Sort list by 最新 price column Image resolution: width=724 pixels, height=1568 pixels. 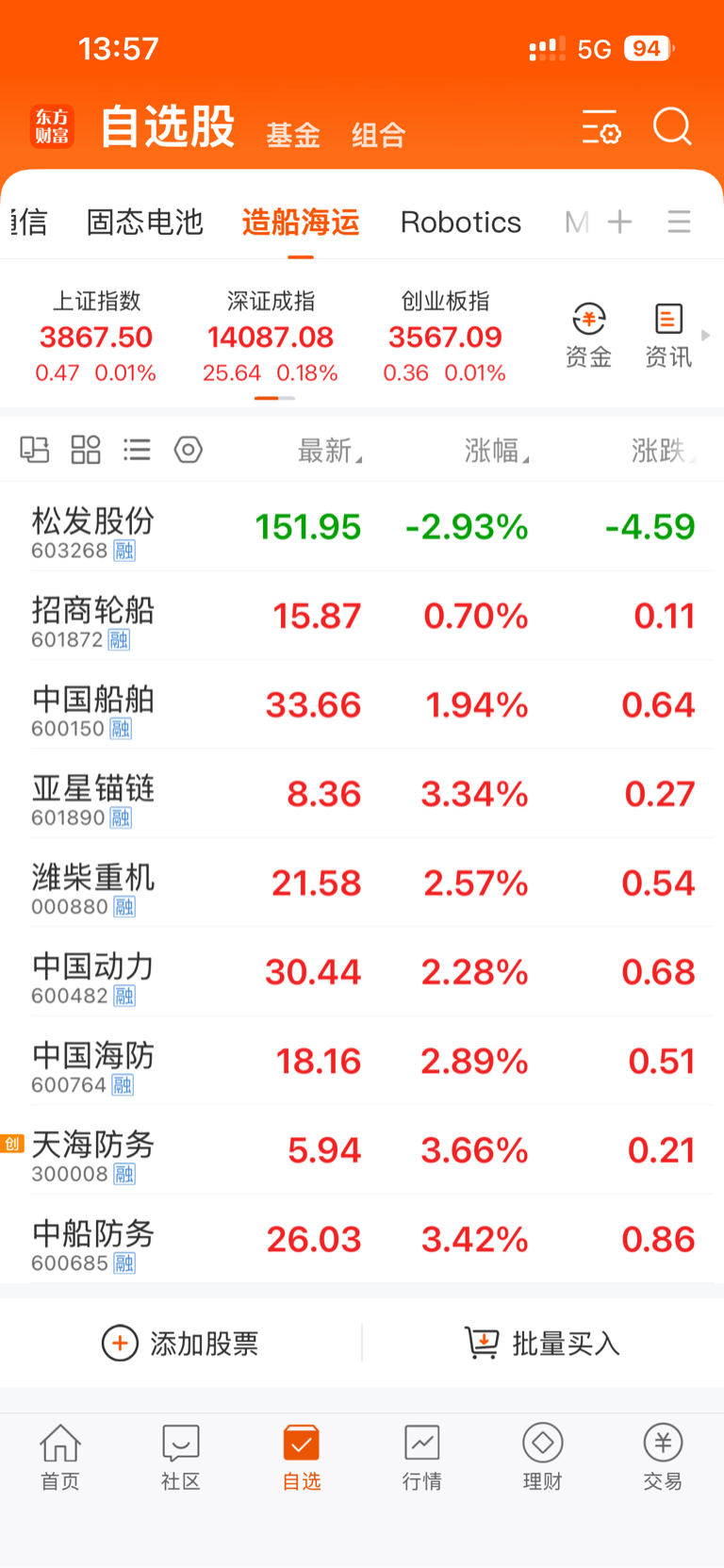330,451
